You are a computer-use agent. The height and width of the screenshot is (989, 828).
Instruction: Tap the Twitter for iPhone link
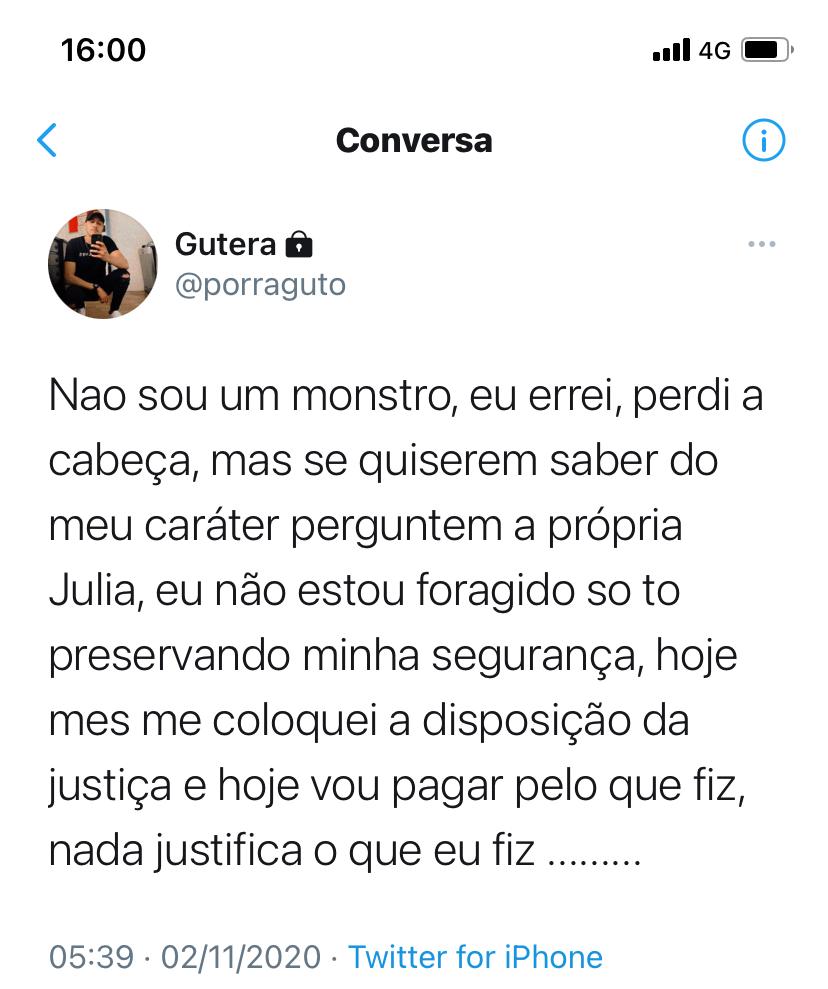pyautogui.click(x=475, y=957)
